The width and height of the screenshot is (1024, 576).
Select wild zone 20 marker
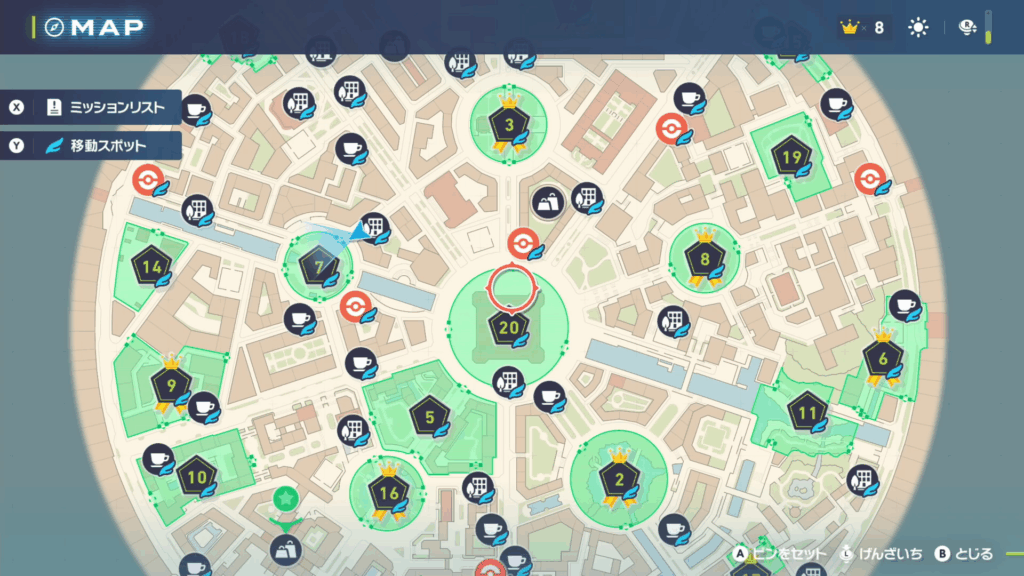pos(508,328)
